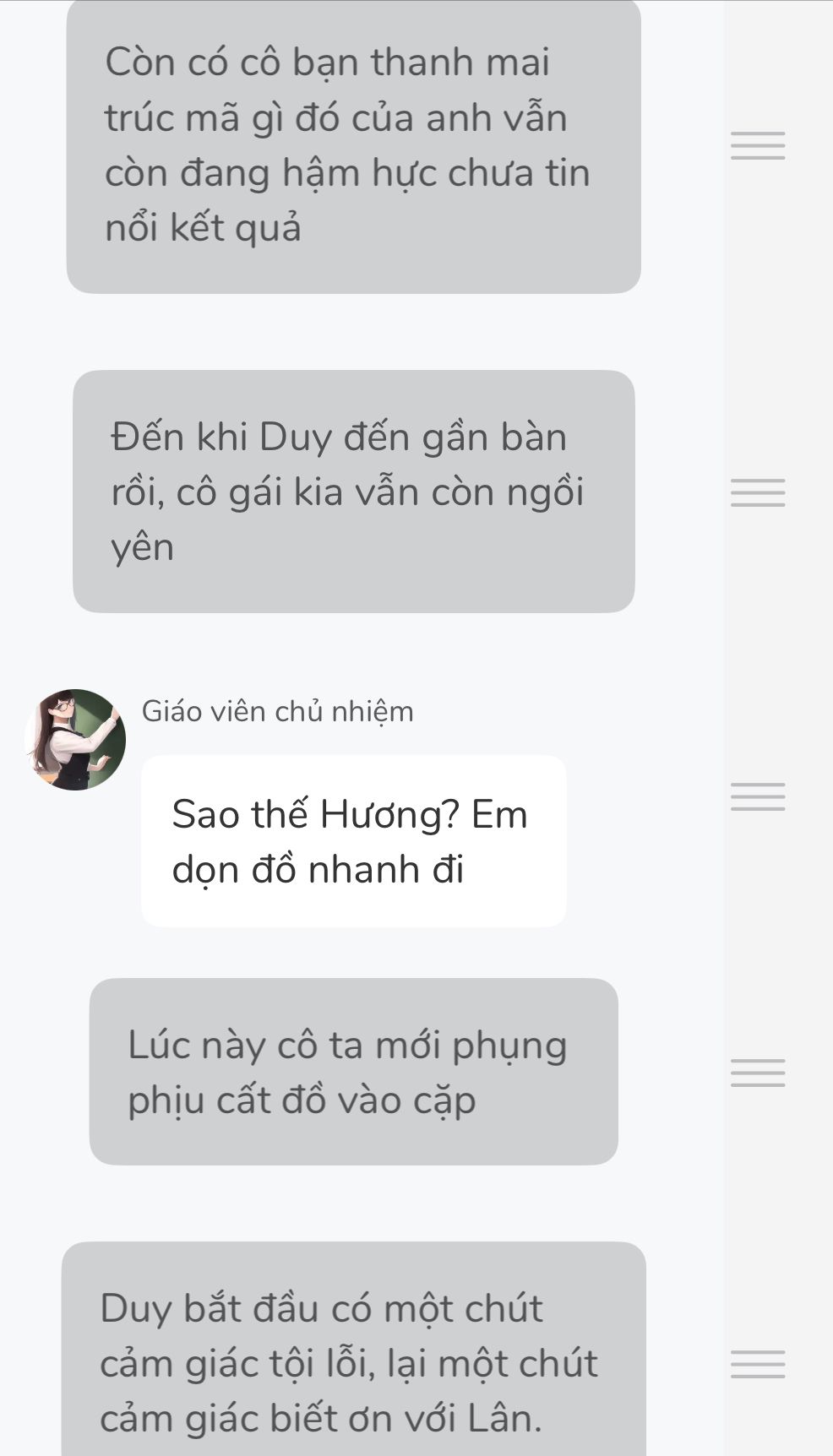Tap the handle icon beside "Lúc này cô ta mới"
833x1456 pixels.
[x=758, y=1073]
